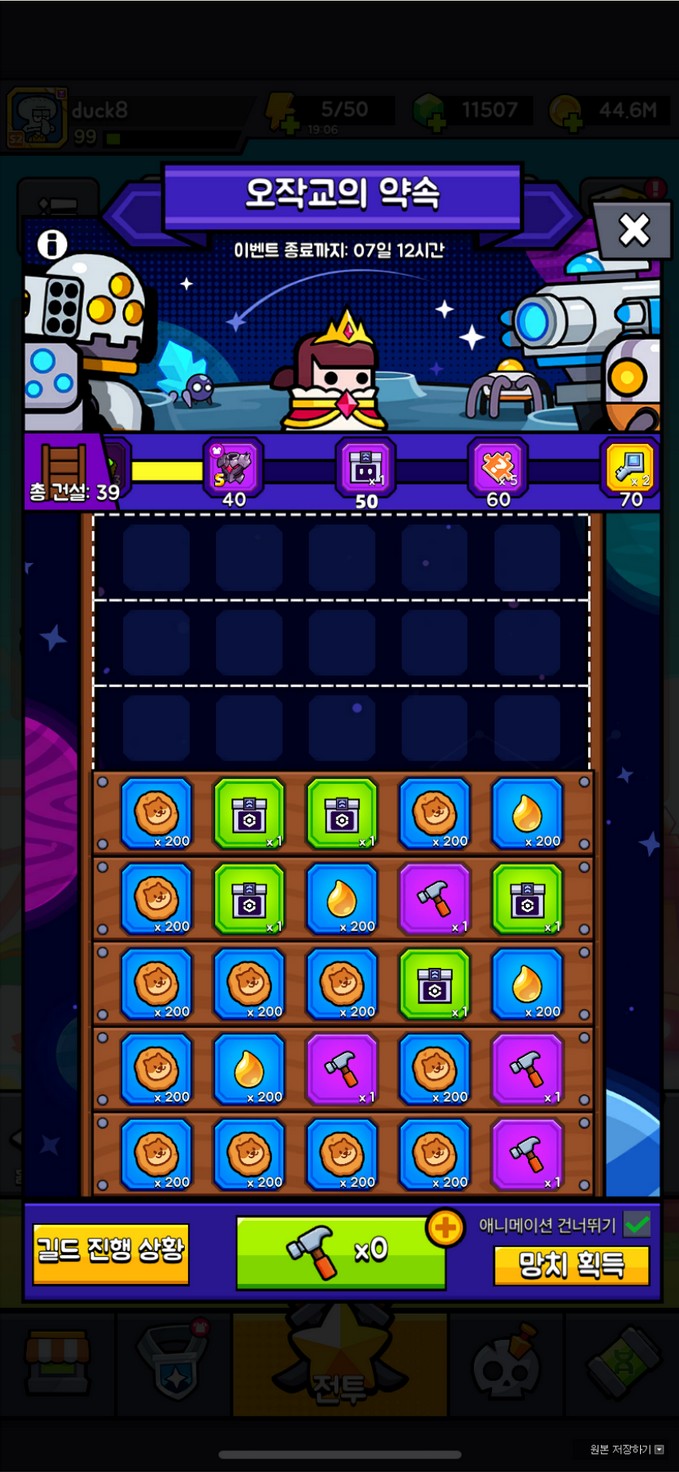
Task: View the key reward at 70
Action: (630, 465)
